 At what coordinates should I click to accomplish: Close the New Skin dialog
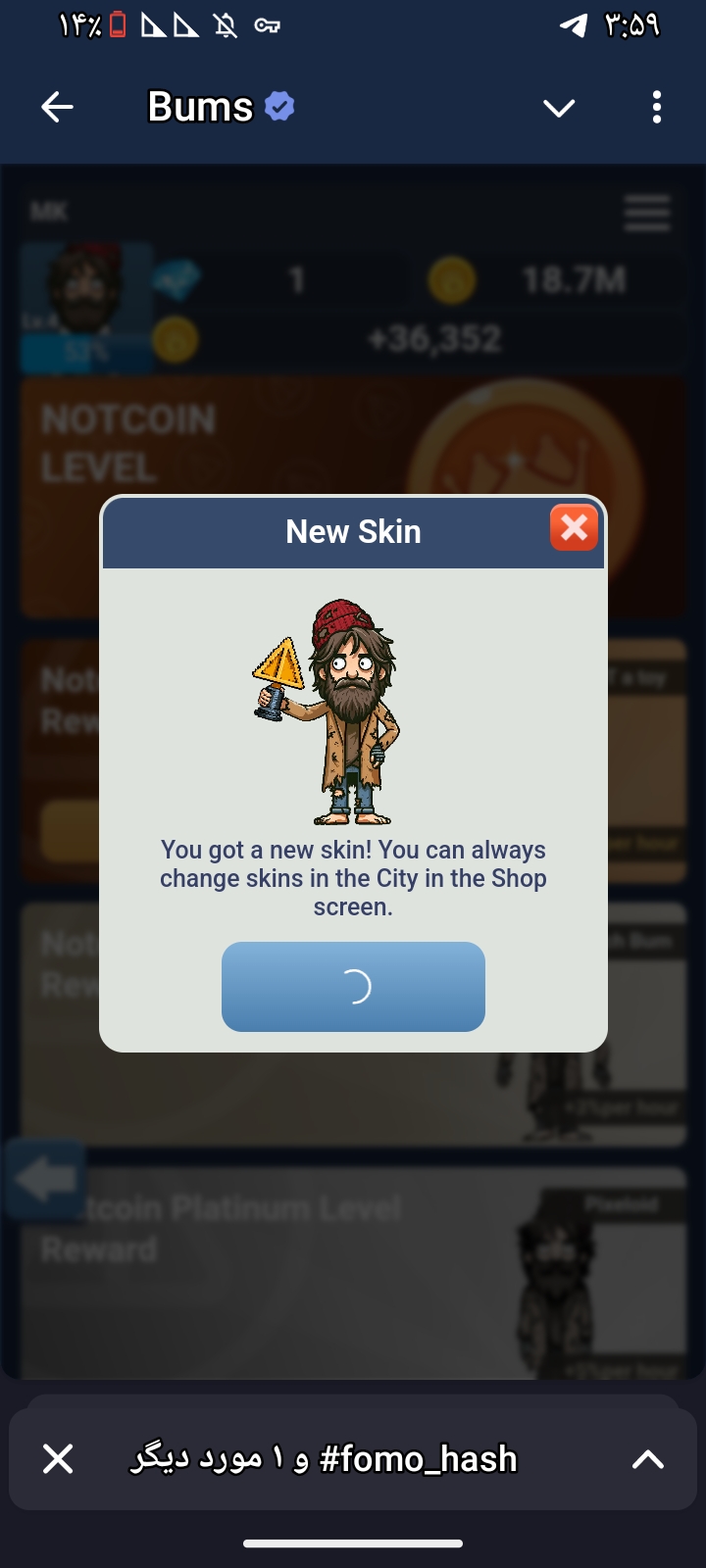(575, 528)
